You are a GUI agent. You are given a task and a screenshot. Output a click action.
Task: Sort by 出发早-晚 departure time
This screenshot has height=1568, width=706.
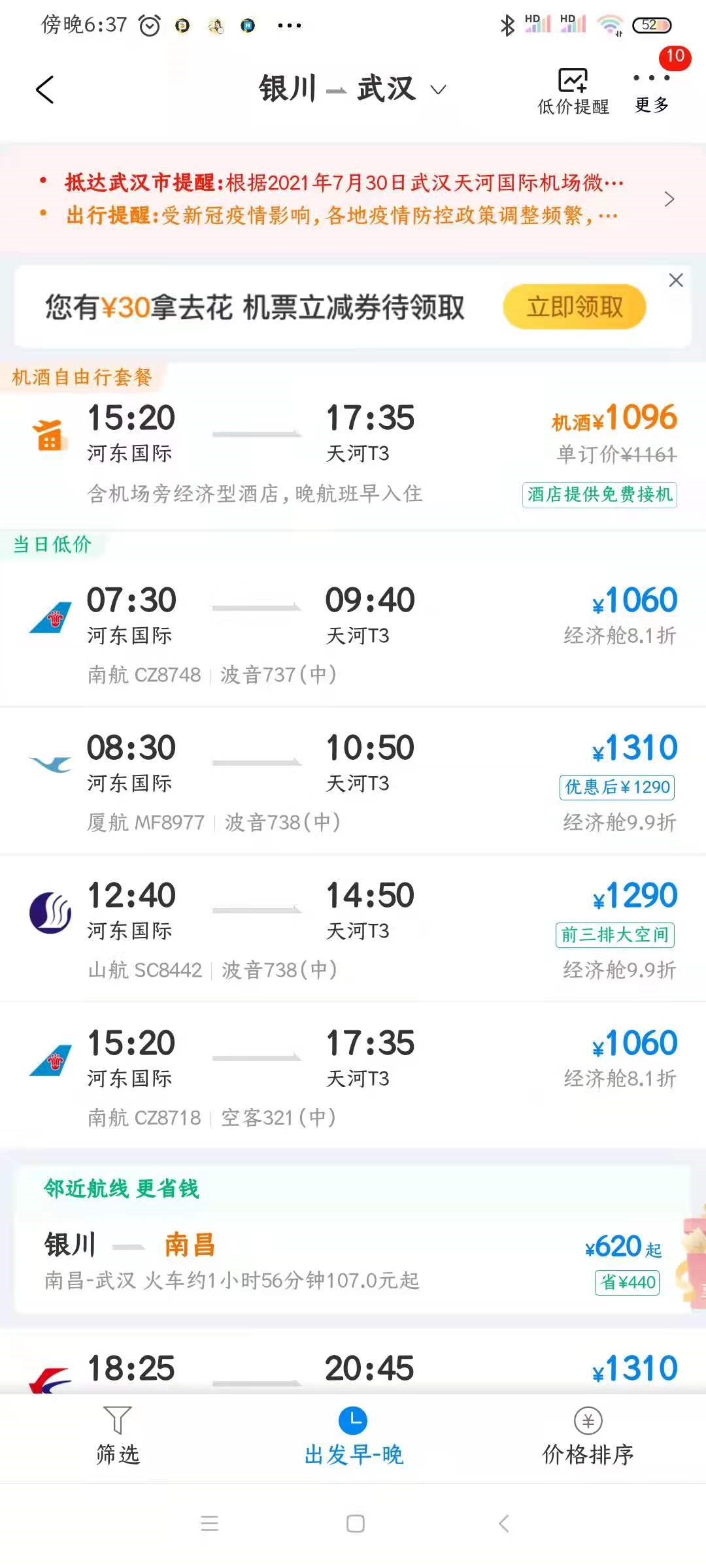point(353,1436)
